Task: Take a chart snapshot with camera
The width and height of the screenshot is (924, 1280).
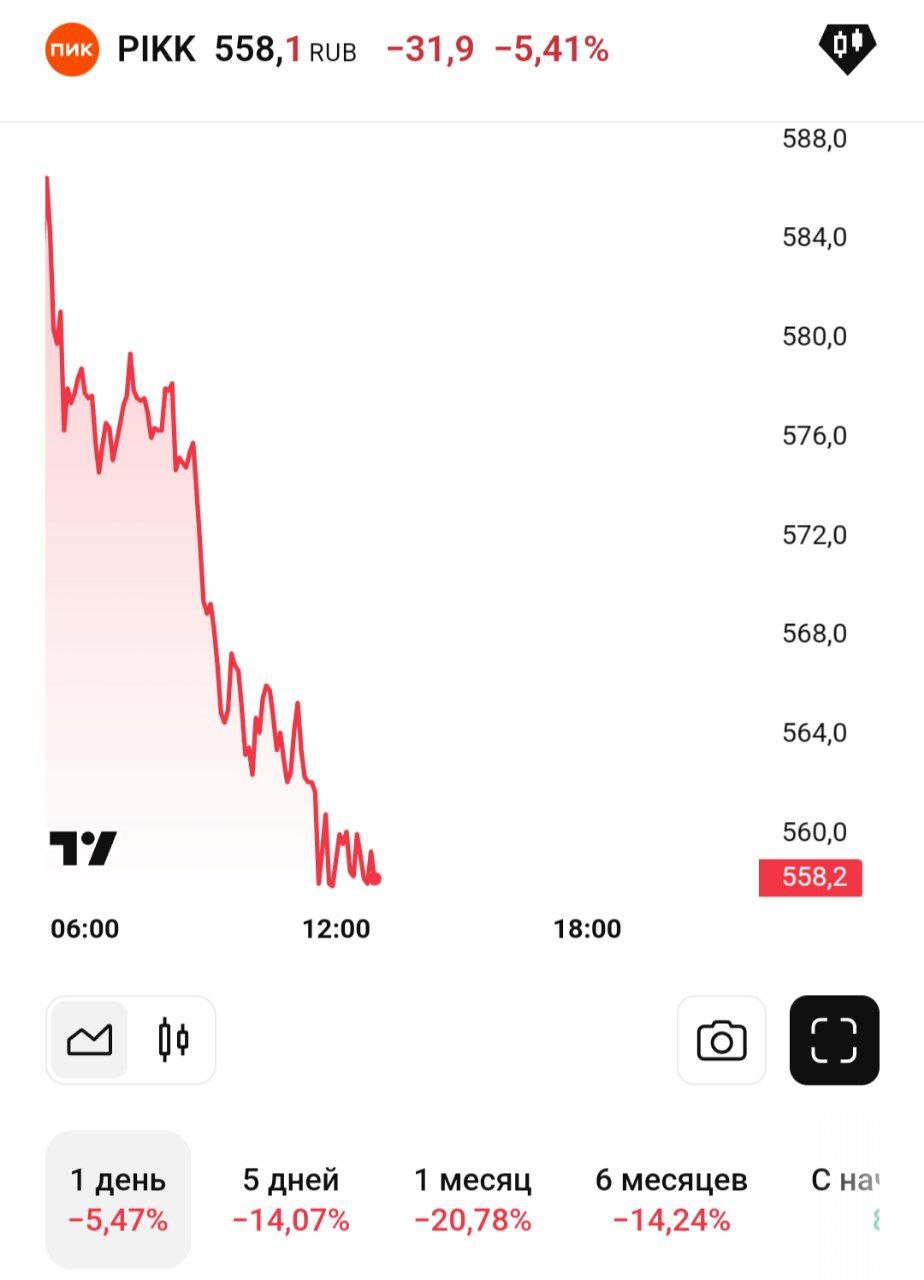Action: pyautogui.click(x=721, y=1040)
